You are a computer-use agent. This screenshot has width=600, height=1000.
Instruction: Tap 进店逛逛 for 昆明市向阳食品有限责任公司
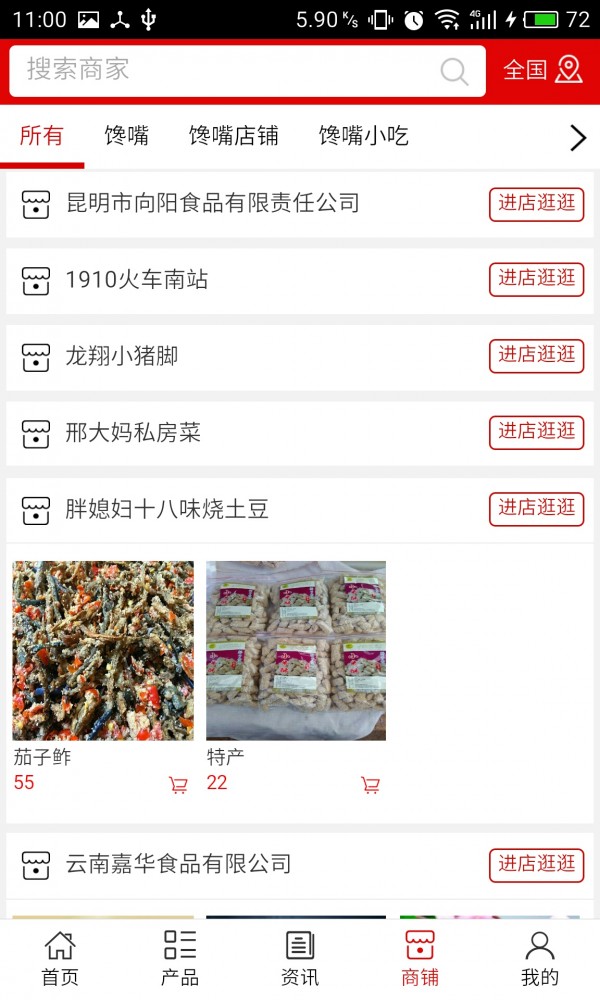(x=536, y=204)
